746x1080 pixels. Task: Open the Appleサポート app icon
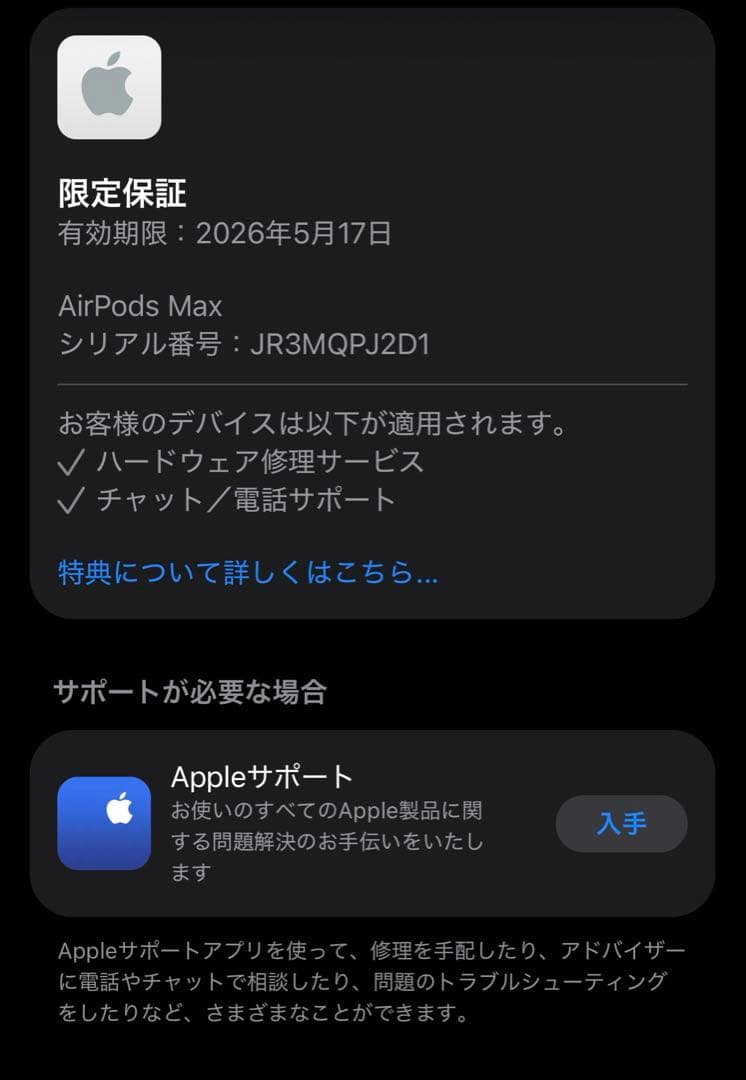[105, 822]
